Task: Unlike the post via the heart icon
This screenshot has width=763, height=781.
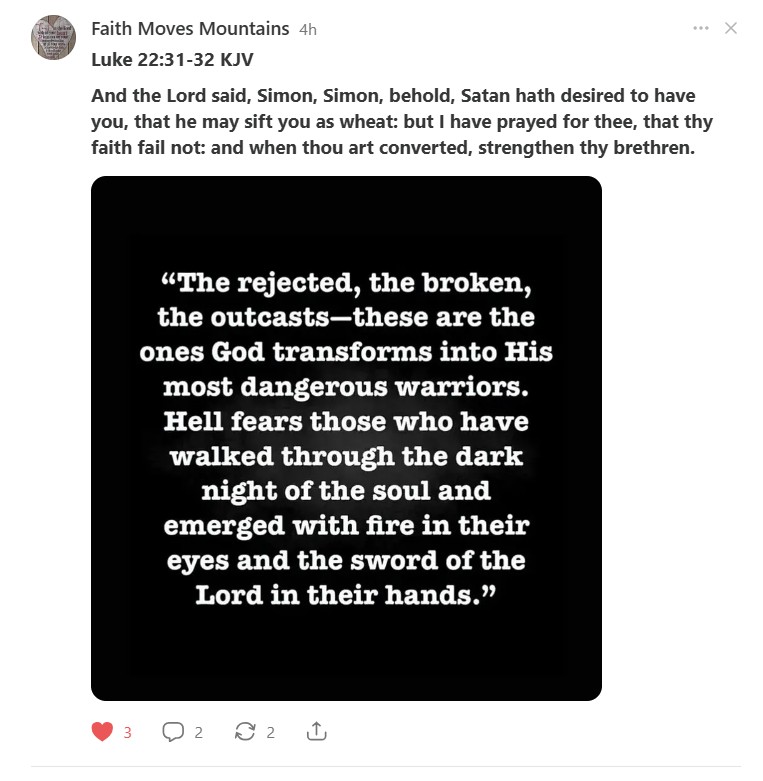Action: click(102, 732)
